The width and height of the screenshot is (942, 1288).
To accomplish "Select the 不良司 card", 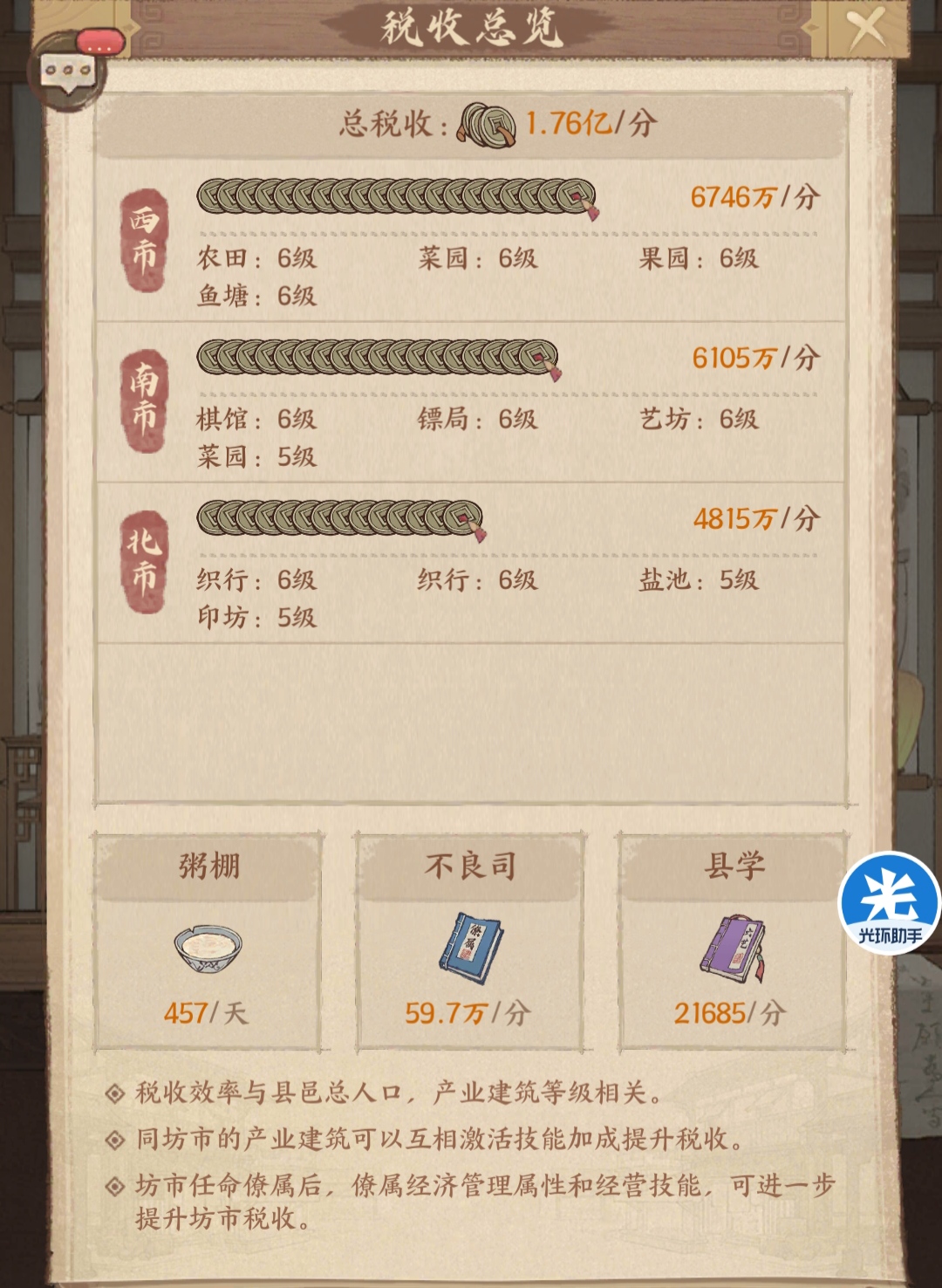I will 470,941.
